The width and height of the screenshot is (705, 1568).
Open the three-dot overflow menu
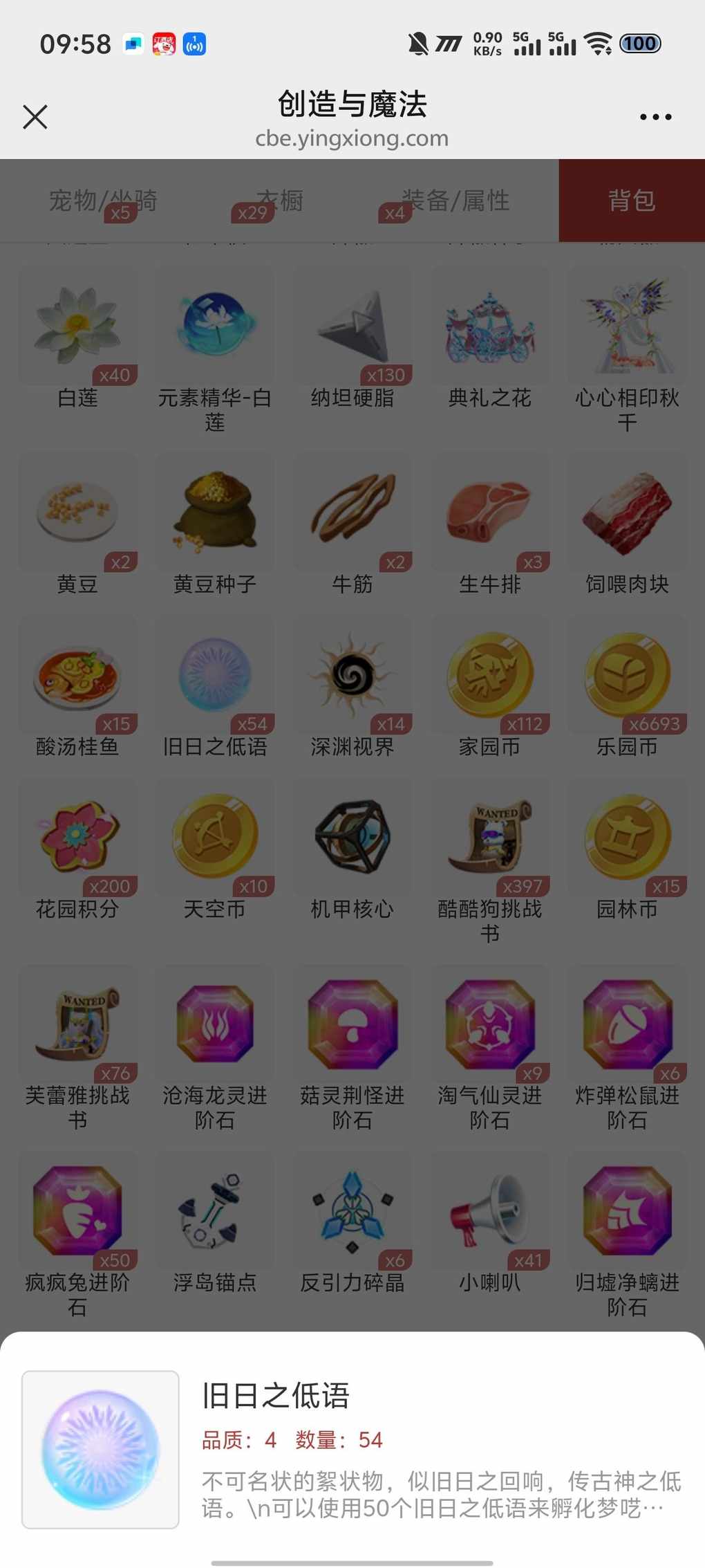655,117
